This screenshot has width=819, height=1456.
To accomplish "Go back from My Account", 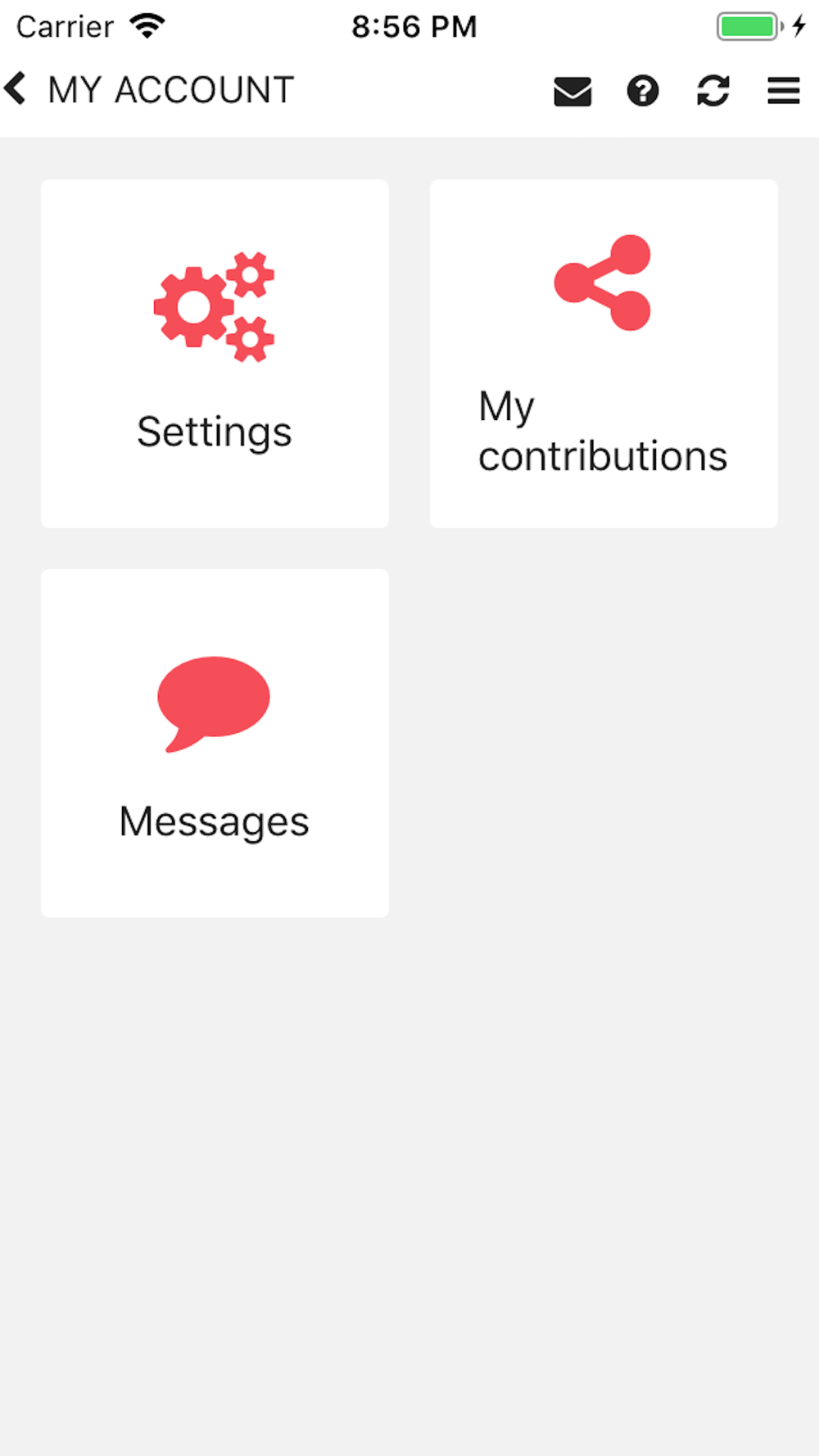I will pos(16,88).
